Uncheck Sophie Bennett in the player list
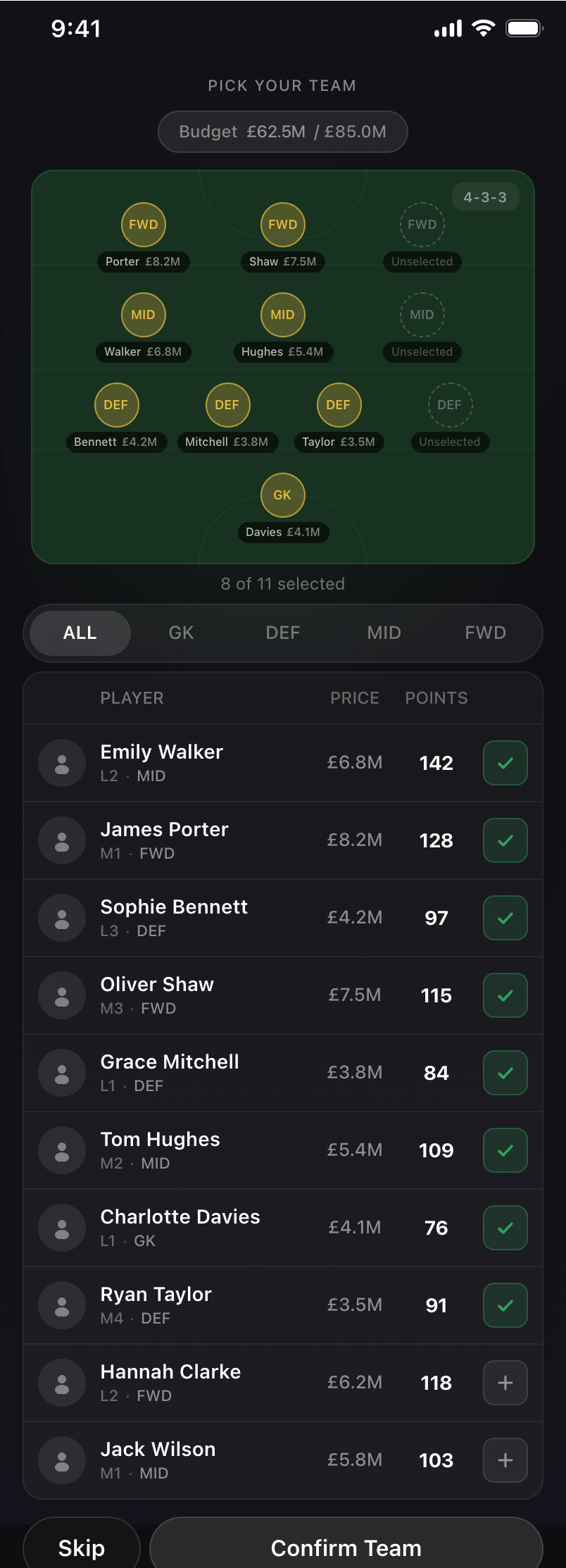Image resolution: width=566 pixels, height=1568 pixels. pos(505,918)
